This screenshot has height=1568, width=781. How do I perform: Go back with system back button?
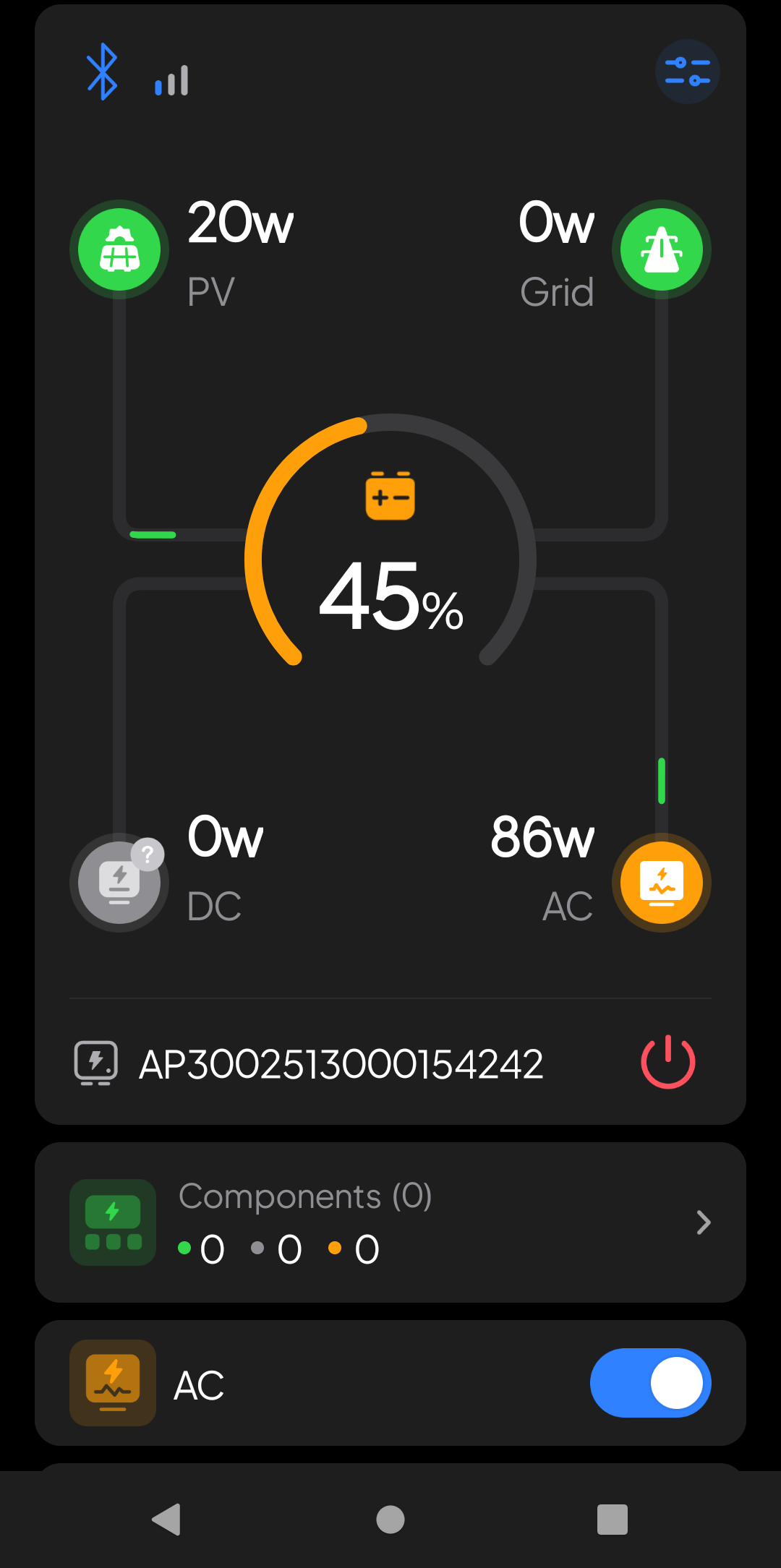pos(166,1519)
